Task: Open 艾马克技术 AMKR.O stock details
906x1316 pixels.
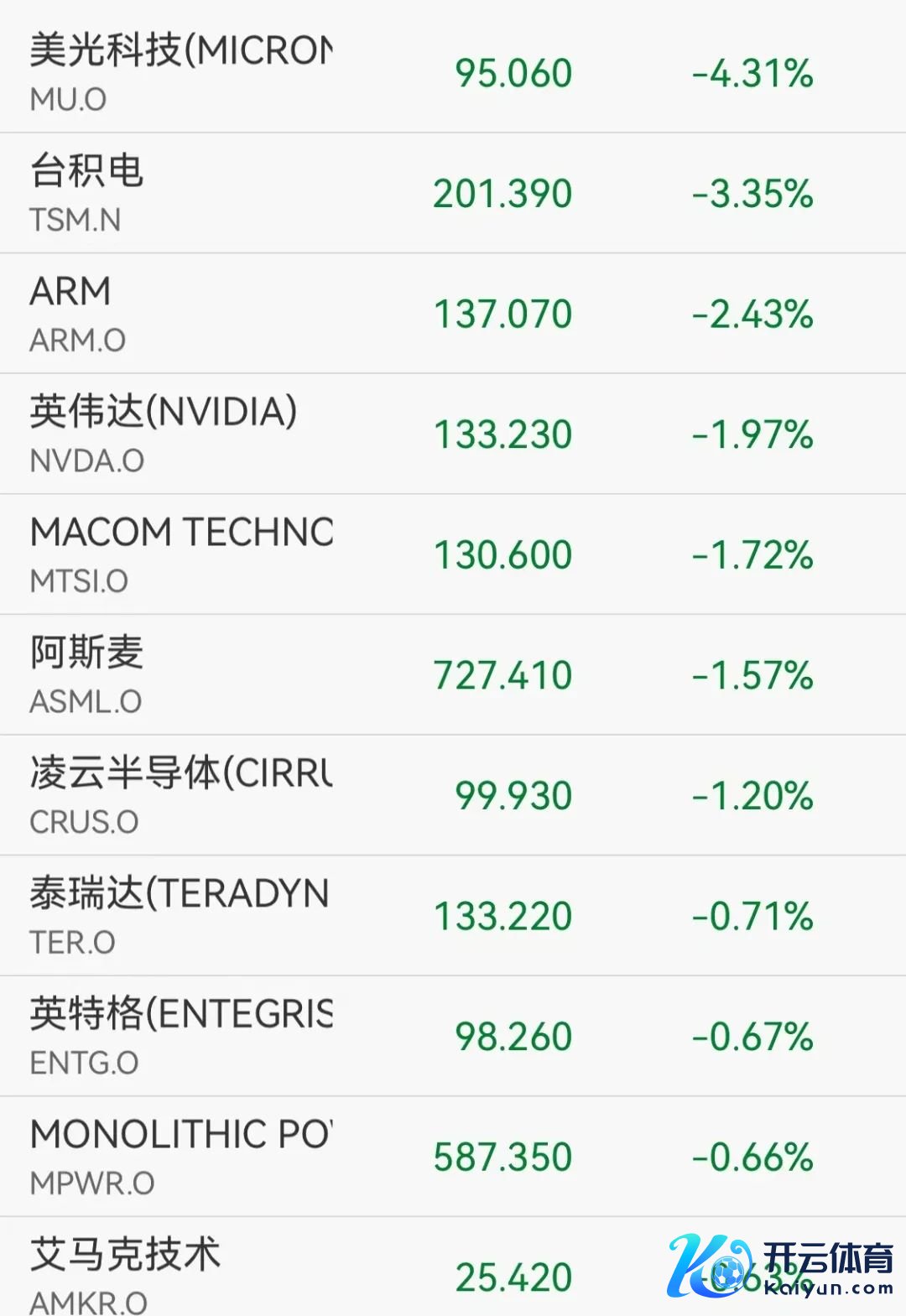Action: 126,1256
